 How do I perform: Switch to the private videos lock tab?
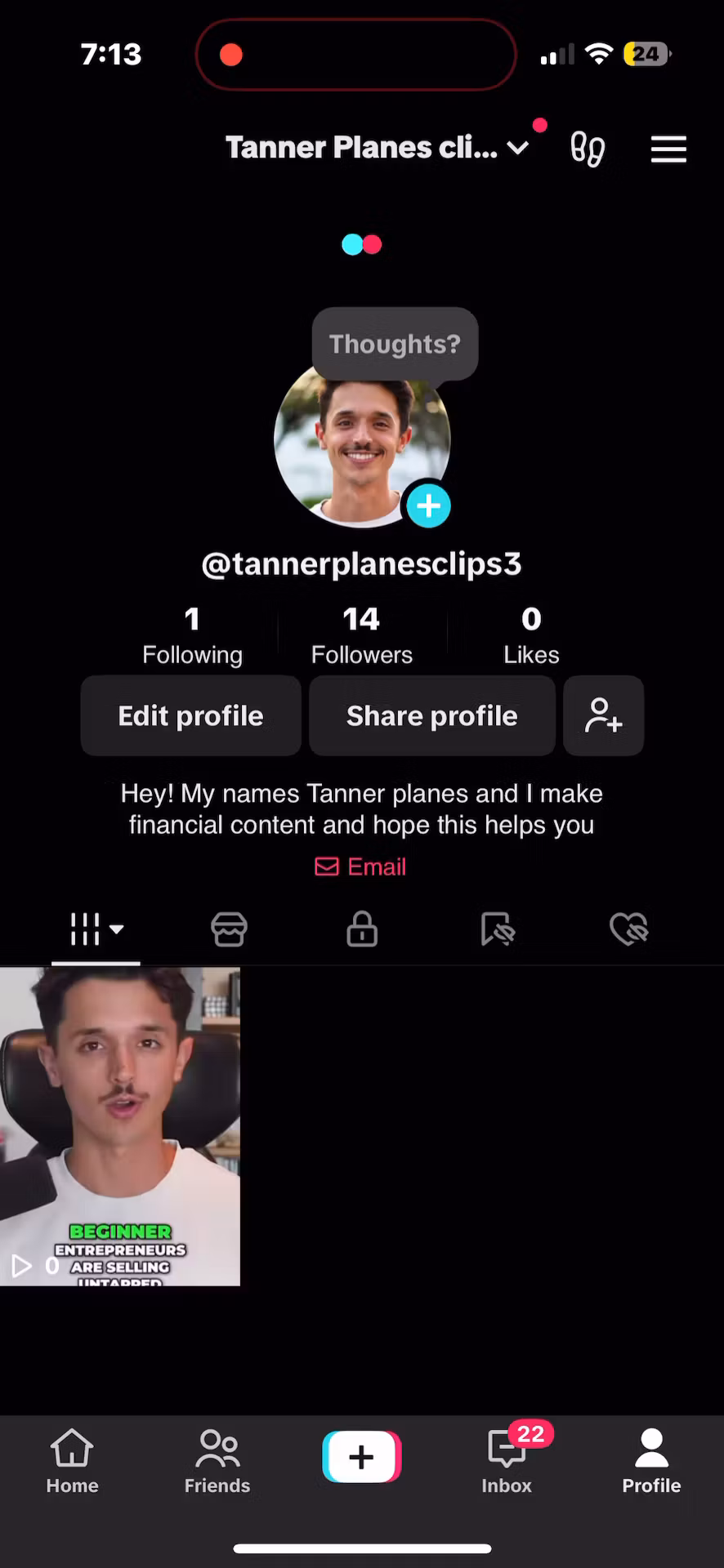coord(361,929)
